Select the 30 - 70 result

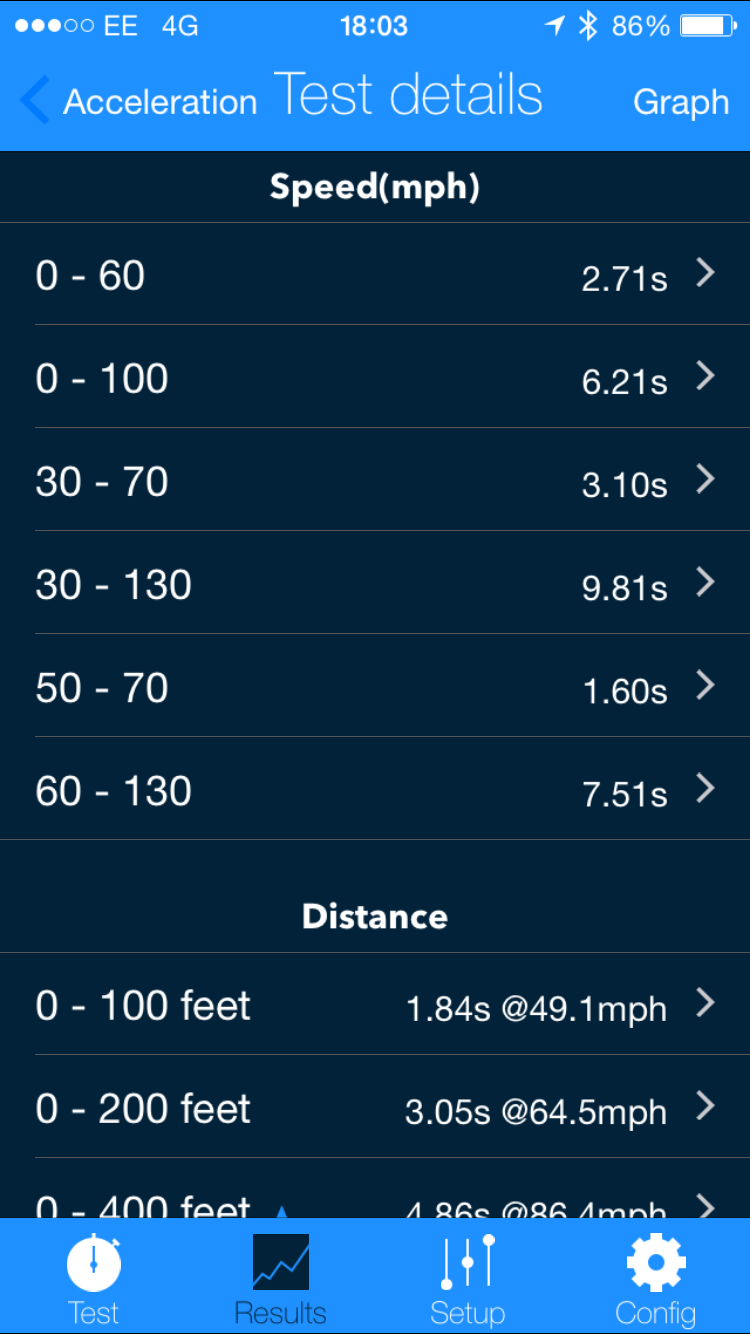click(x=375, y=481)
